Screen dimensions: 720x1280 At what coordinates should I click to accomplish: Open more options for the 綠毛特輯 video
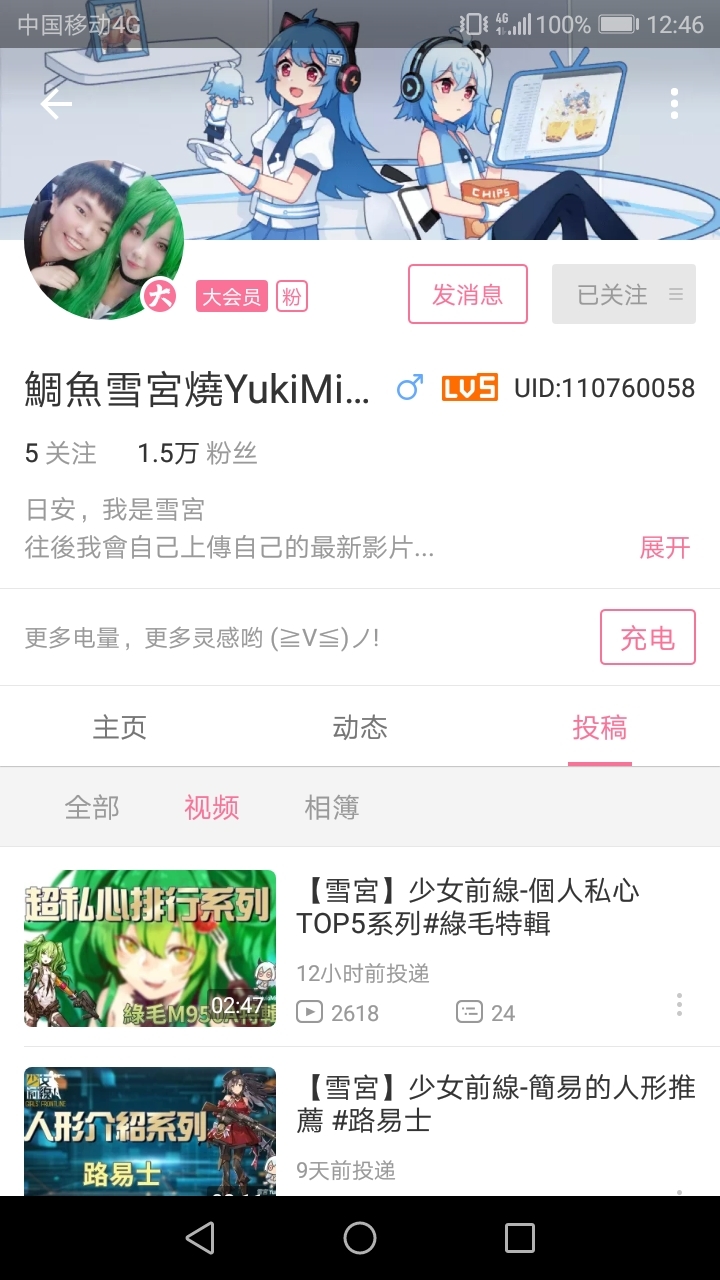[679, 1005]
